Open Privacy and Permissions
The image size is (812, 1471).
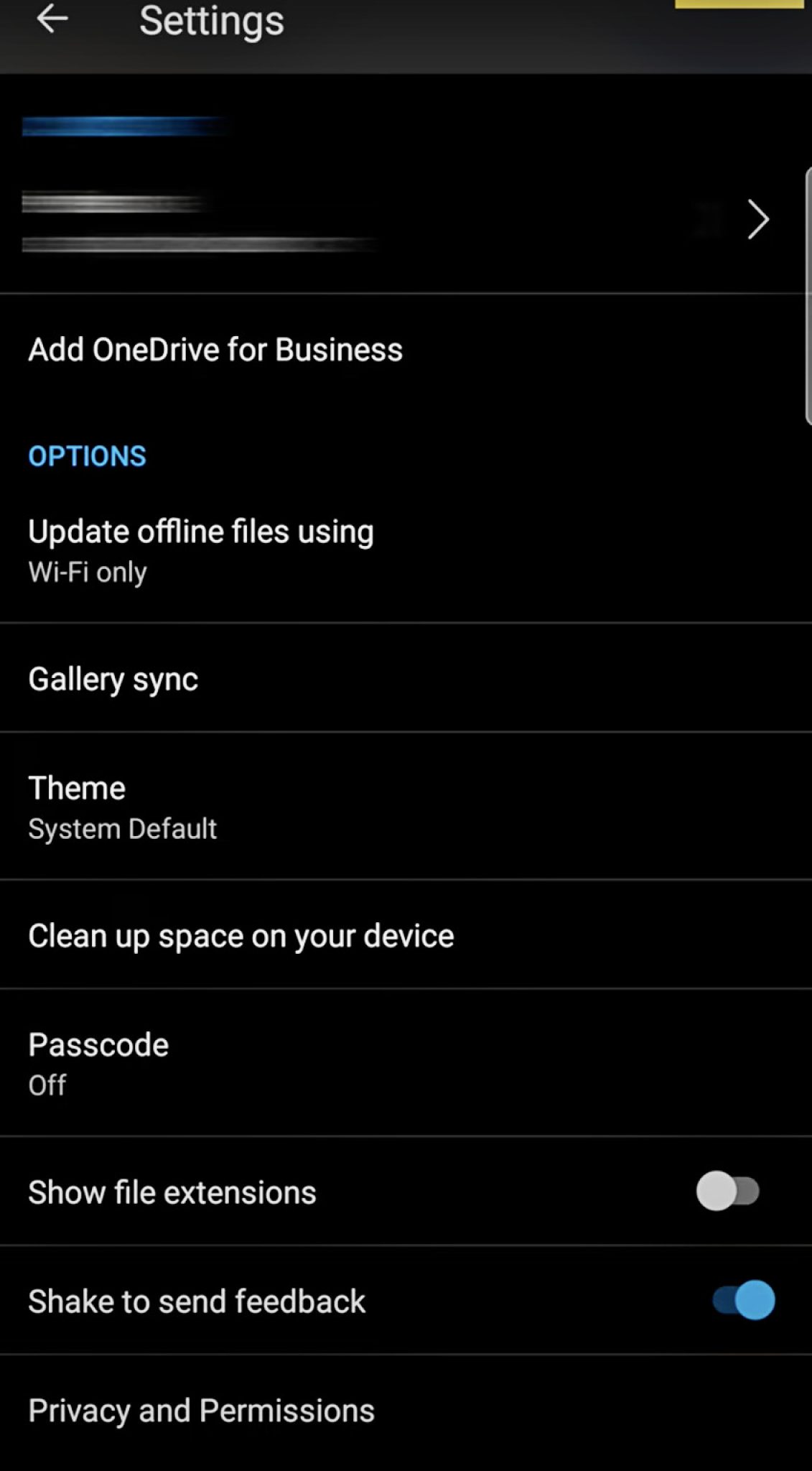(x=200, y=1409)
